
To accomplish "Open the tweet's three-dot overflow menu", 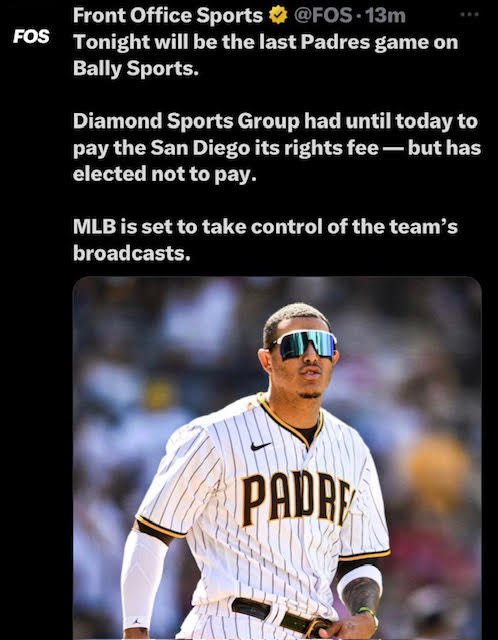I will 468,14.
